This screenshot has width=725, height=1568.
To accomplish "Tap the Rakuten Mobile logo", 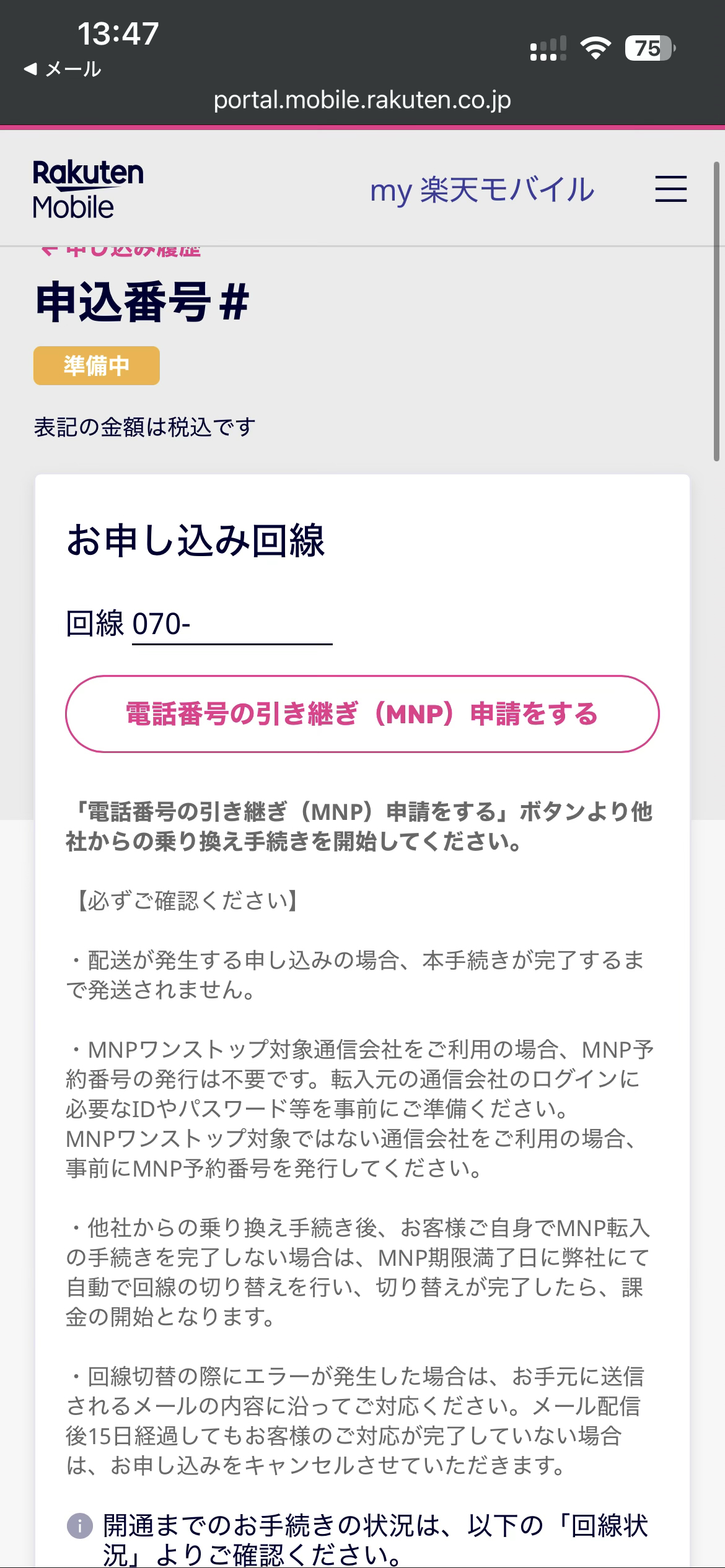I will 88,189.
